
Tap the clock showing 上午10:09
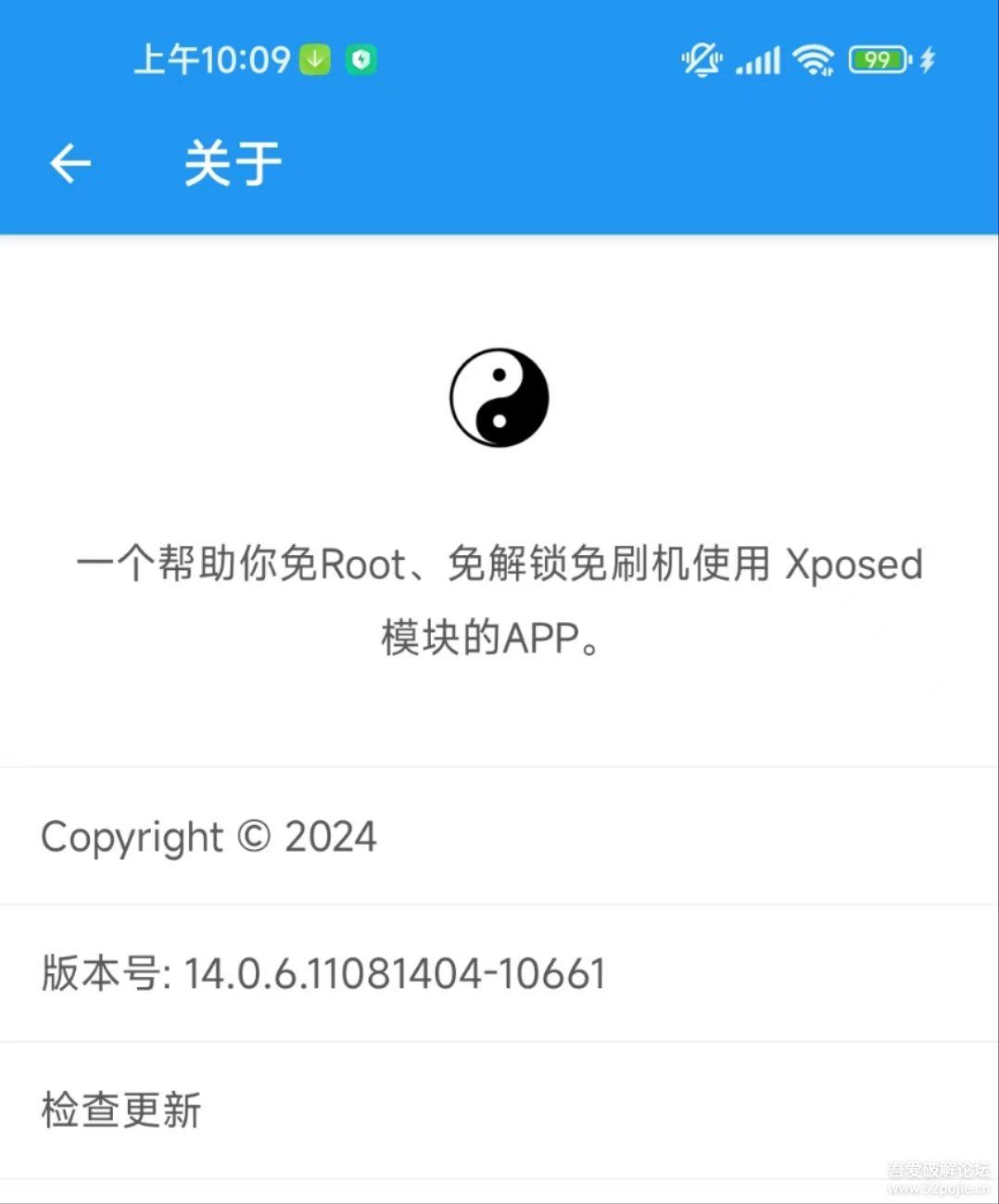[x=215, y=58]
